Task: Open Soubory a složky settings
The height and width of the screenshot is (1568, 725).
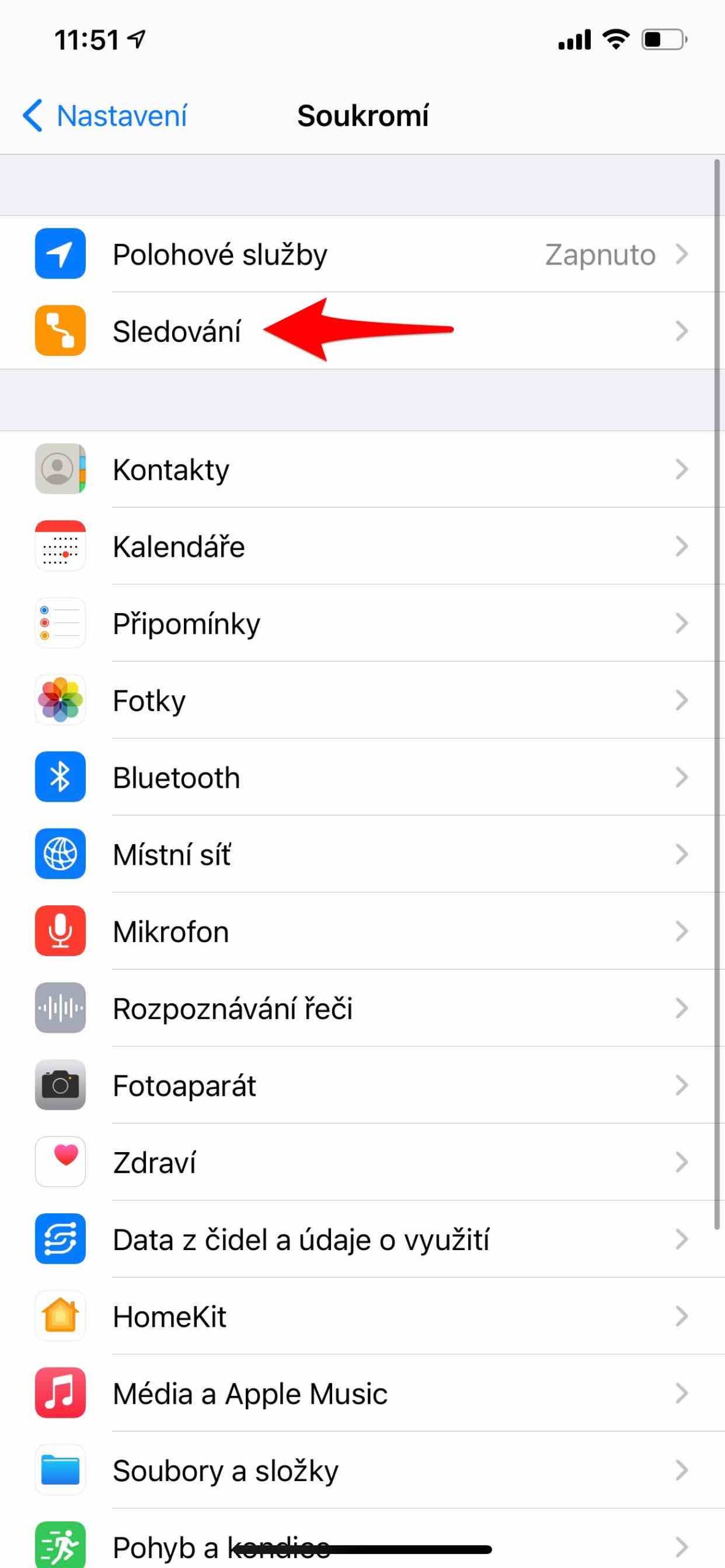Action: tap(224, 1471)
